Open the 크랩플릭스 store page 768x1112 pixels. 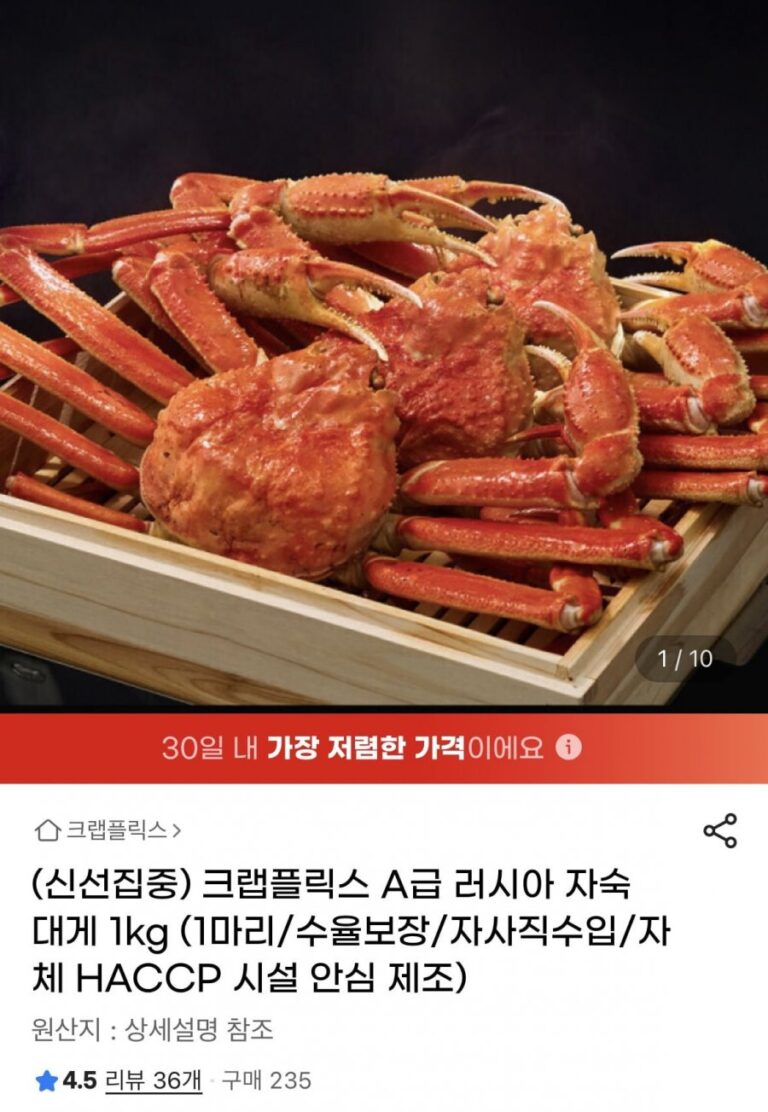click(110, 830)
